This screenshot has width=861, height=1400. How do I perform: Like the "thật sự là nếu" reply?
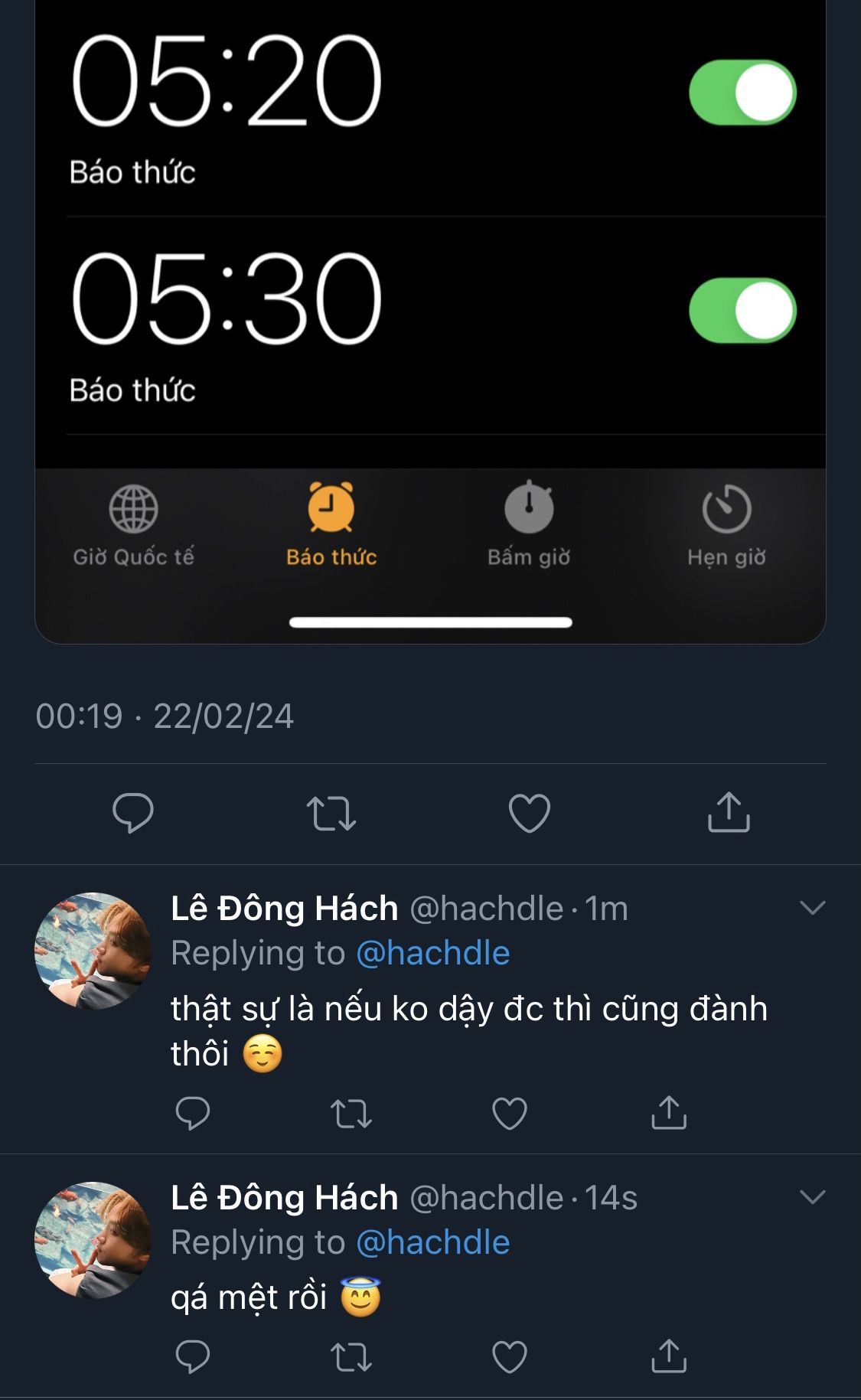[x=510, y=1114]
